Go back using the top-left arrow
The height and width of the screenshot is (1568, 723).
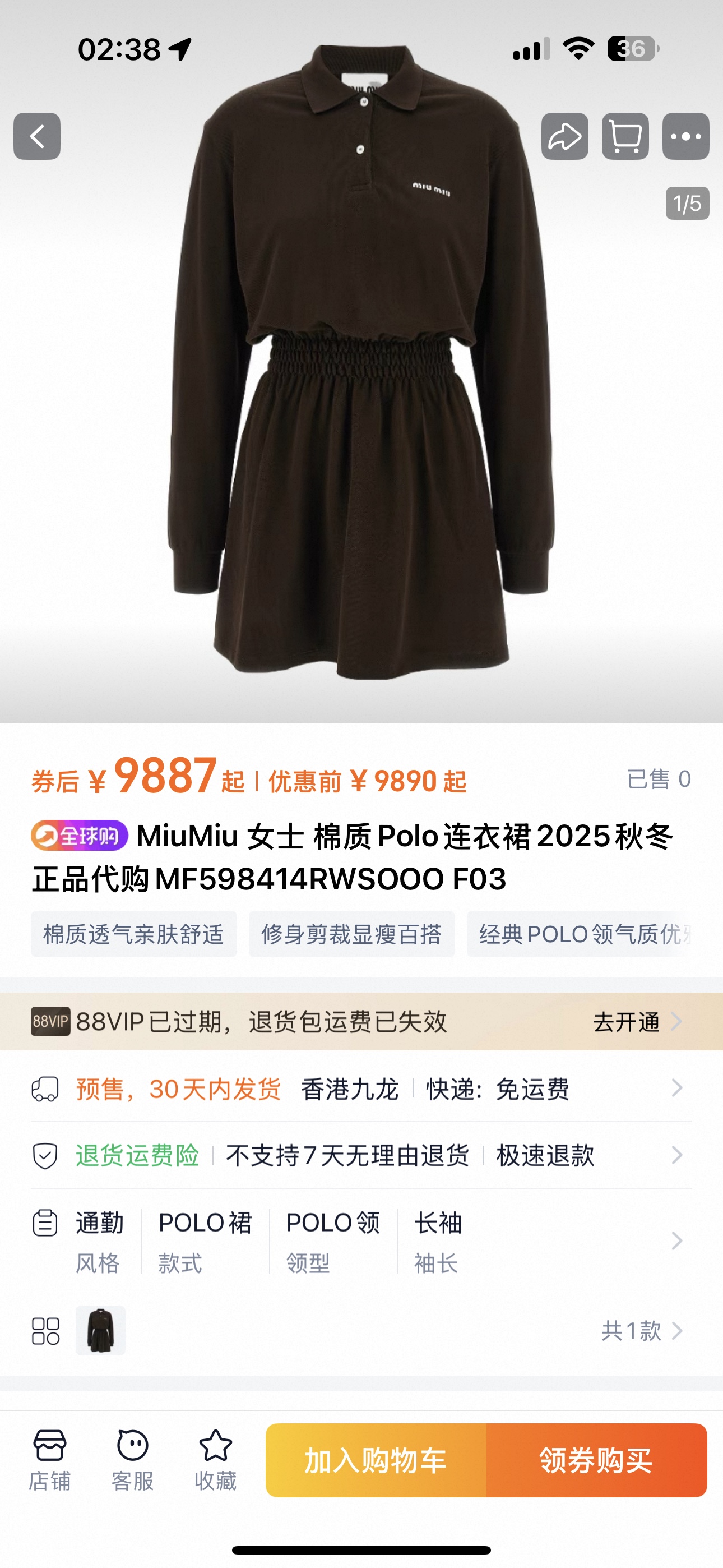[37, 136]
